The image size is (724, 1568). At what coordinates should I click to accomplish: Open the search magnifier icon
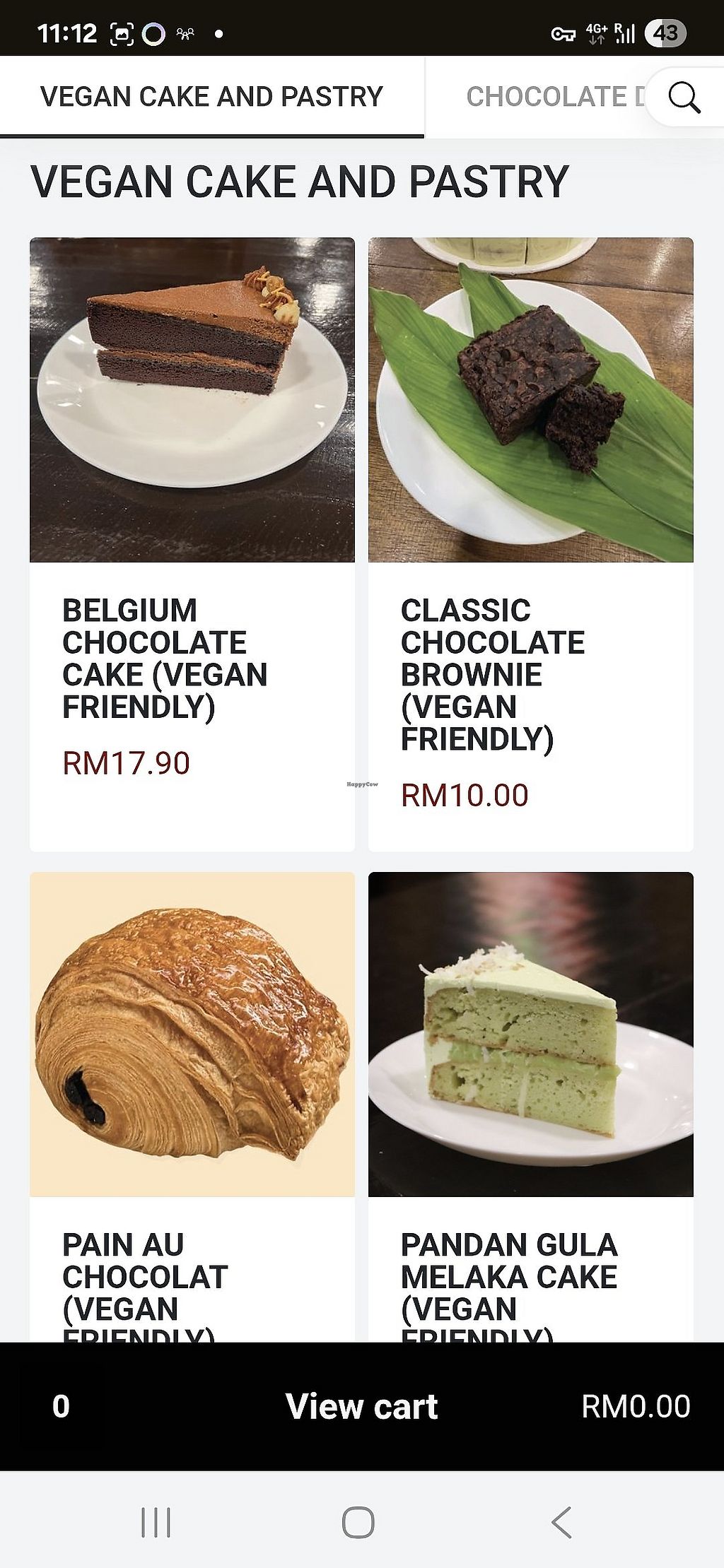(684, 97)
